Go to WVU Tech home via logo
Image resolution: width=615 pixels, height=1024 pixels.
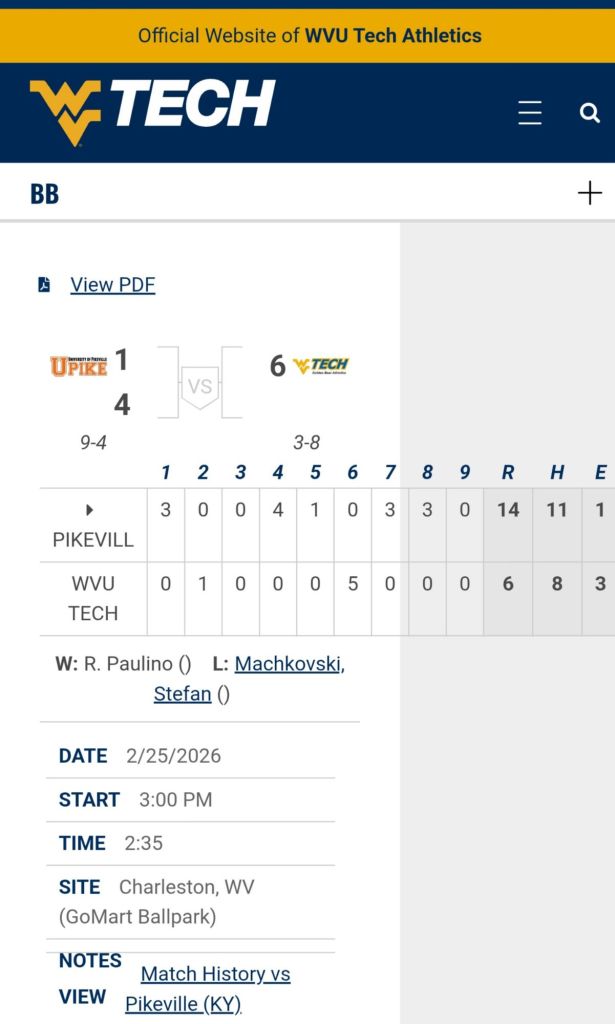click(x=152, y=110)
